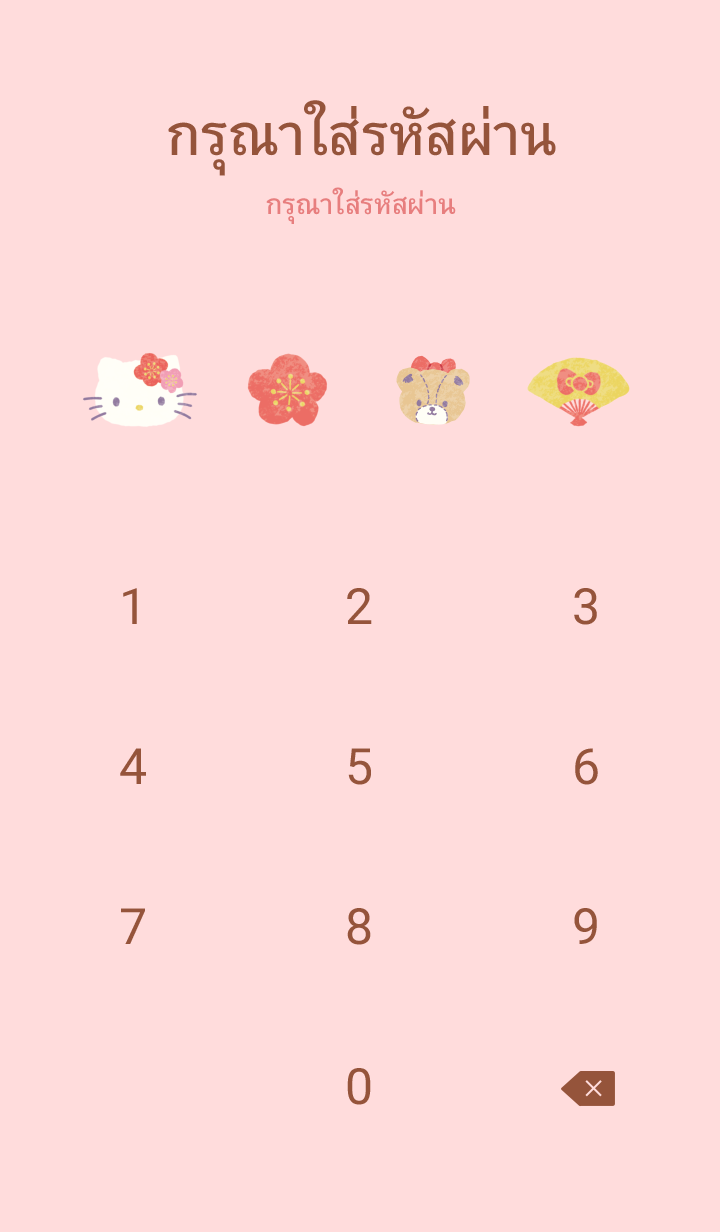Tap the number 0 key

pyautogui.click(x=359, y=1088)
